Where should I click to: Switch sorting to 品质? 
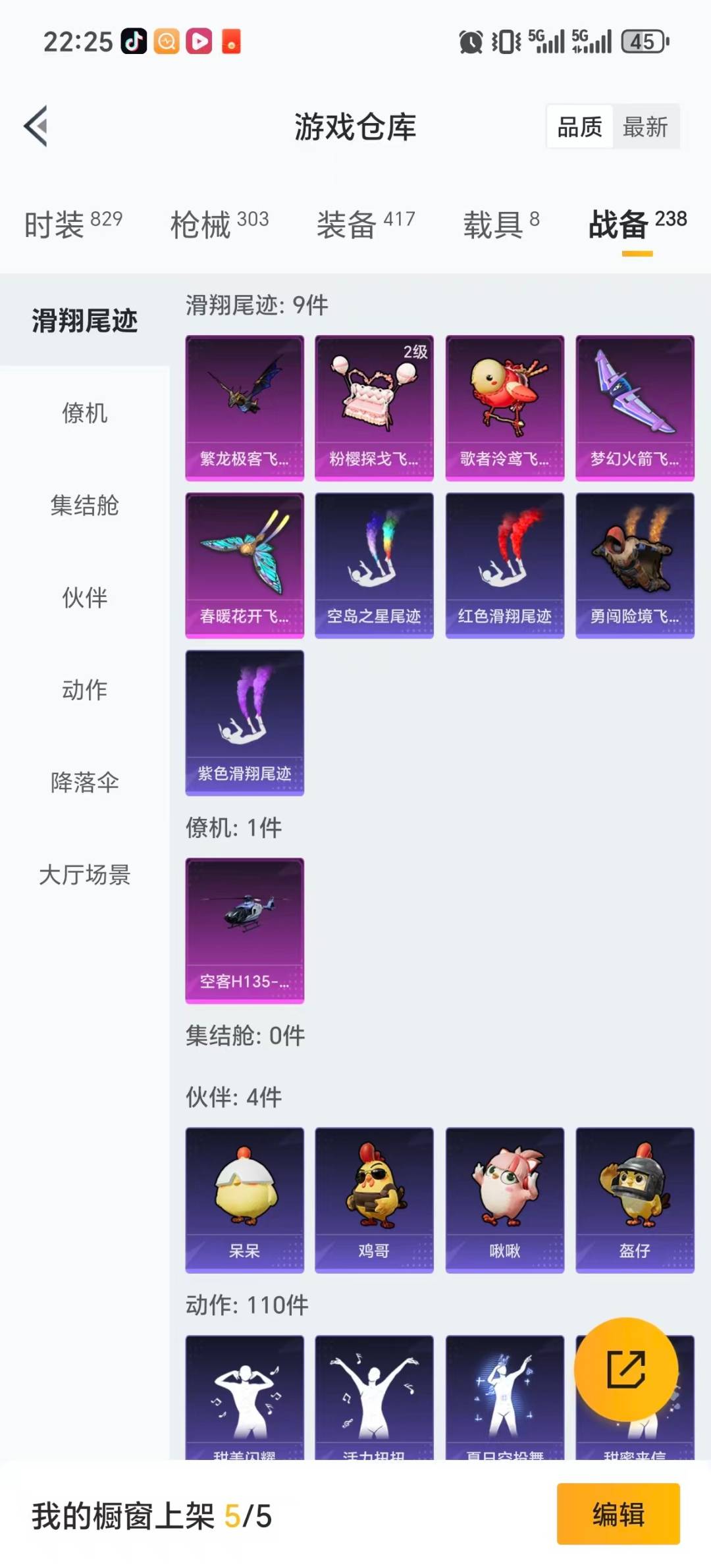click(578, 126)
